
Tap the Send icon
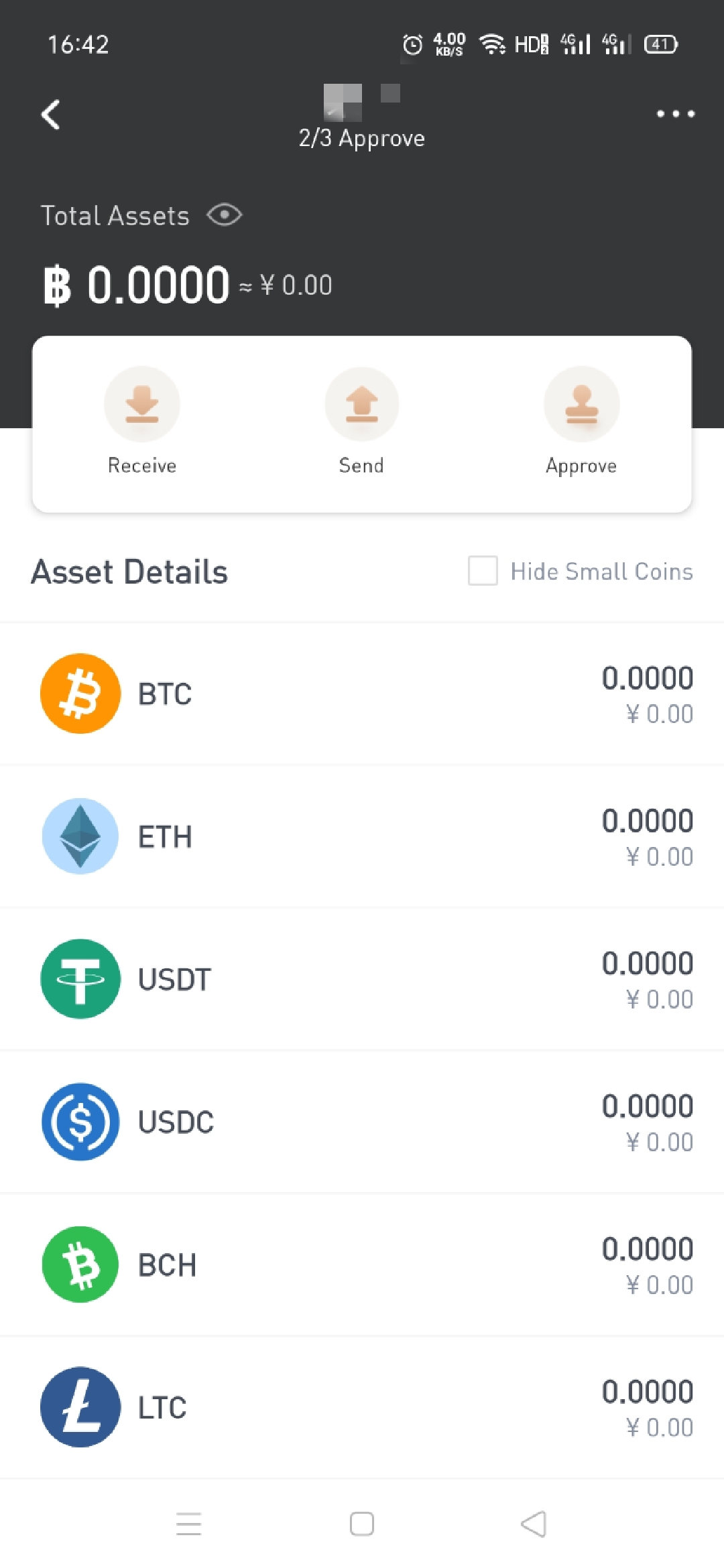[x=361, y=404]
